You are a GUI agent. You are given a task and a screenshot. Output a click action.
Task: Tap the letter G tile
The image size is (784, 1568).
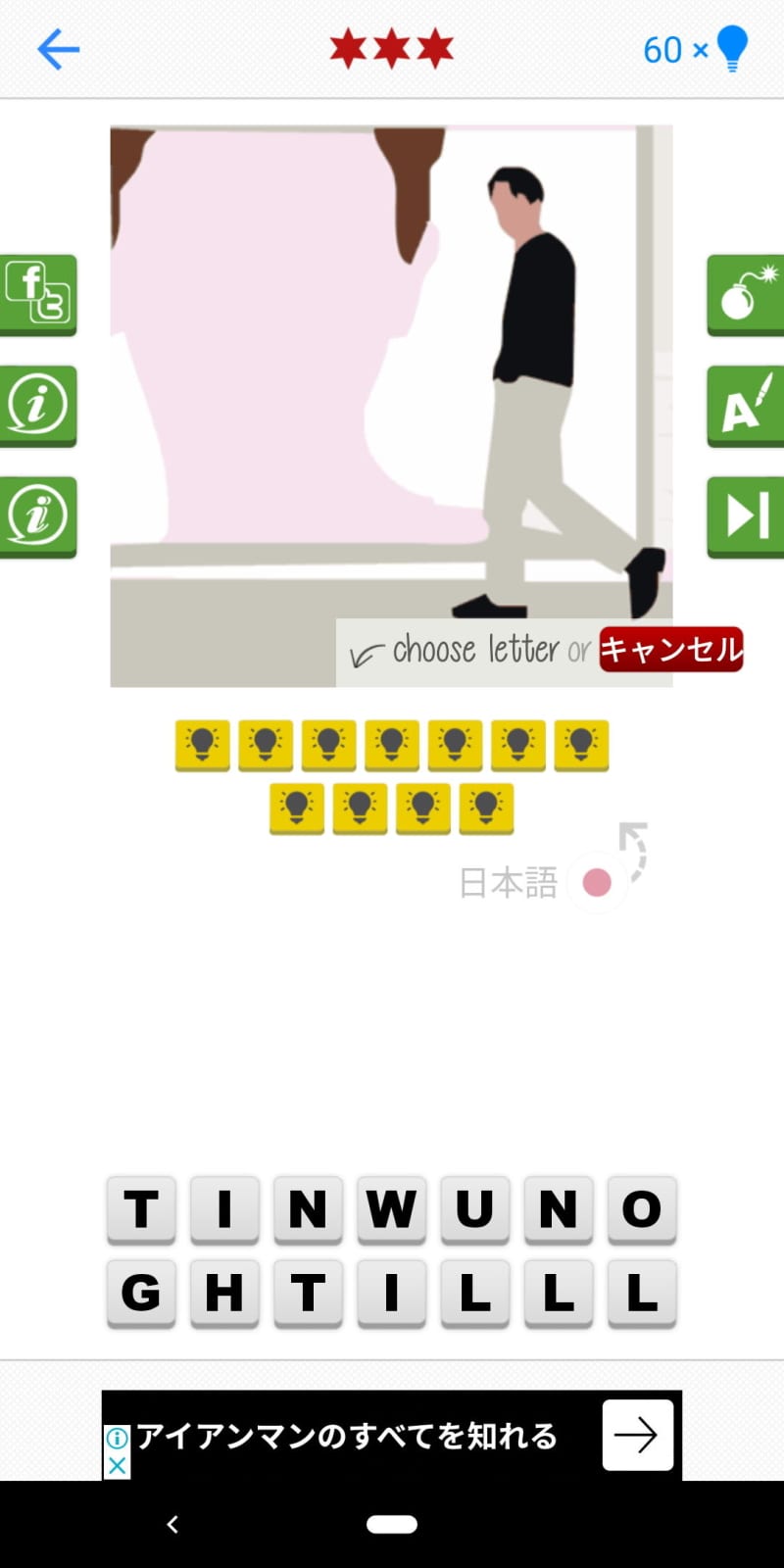(x=141, y=1293)
